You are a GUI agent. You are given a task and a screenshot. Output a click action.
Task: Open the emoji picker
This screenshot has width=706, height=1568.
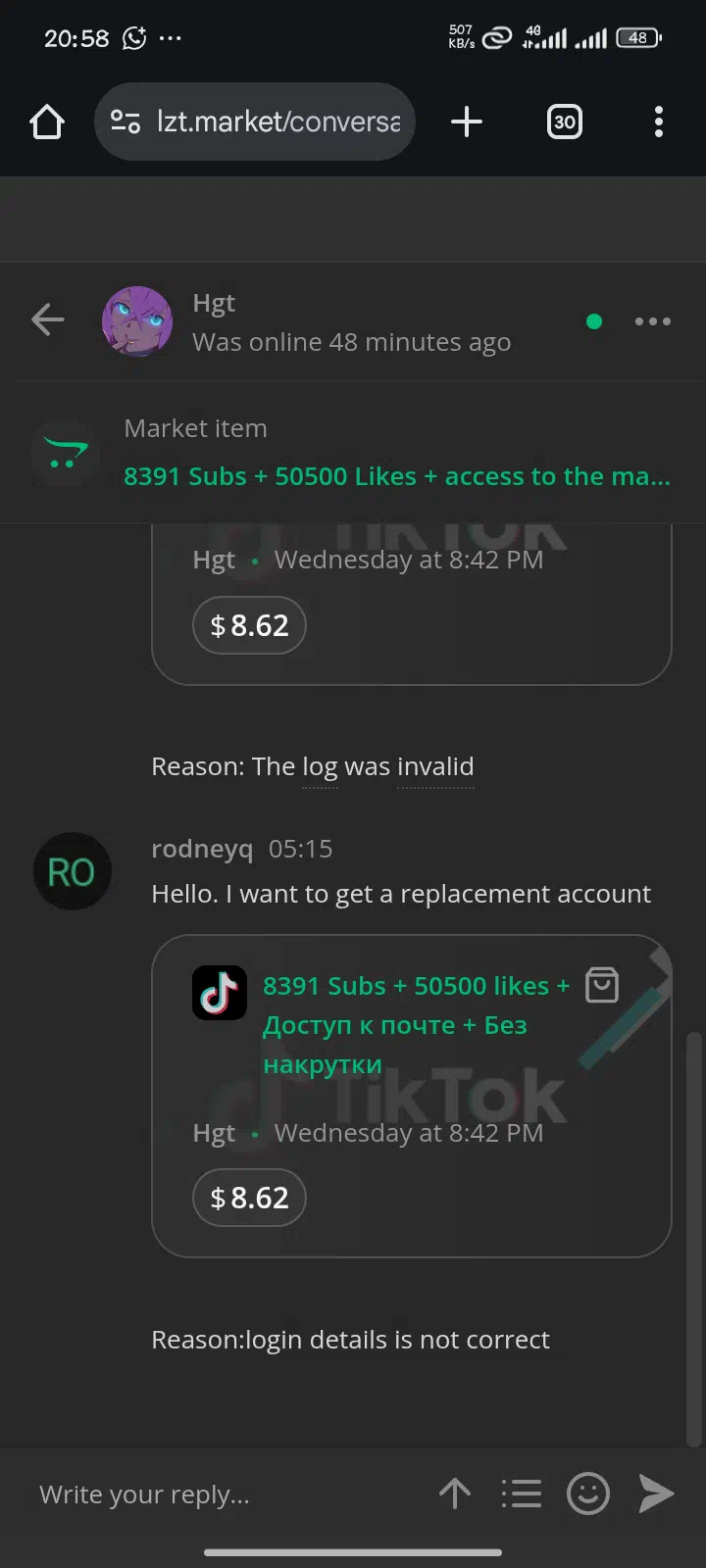[x=588, y=1494]
